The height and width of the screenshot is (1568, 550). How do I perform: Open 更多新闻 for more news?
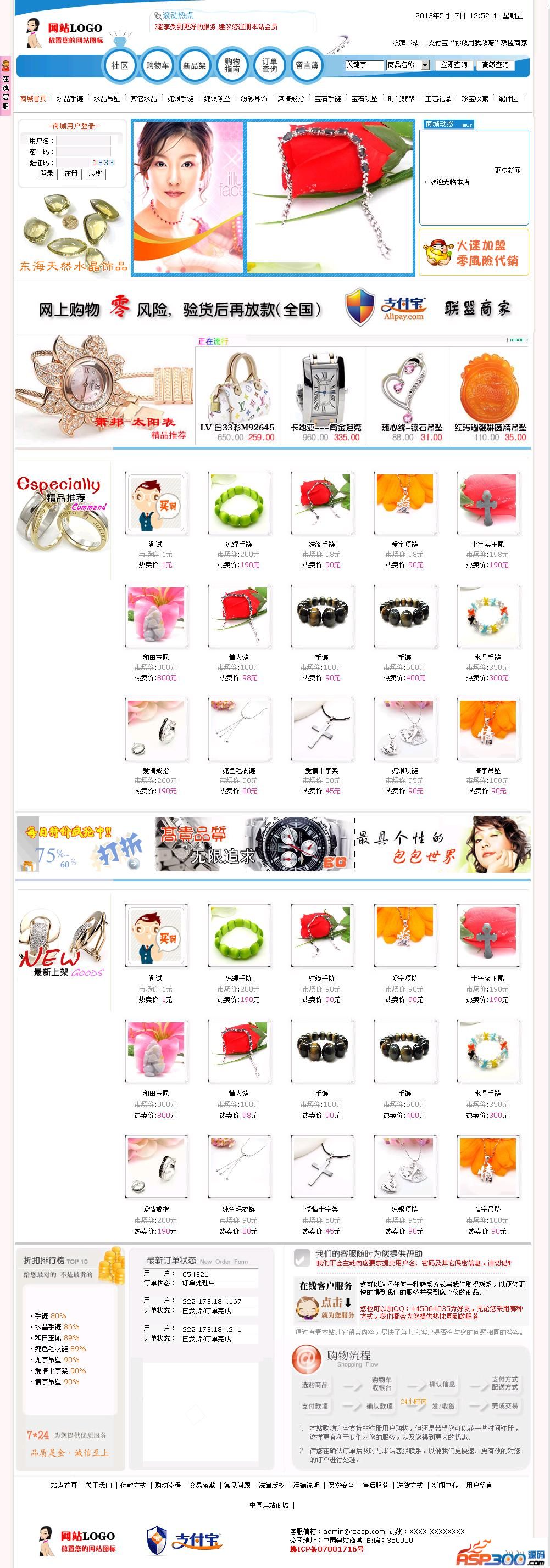507,170
